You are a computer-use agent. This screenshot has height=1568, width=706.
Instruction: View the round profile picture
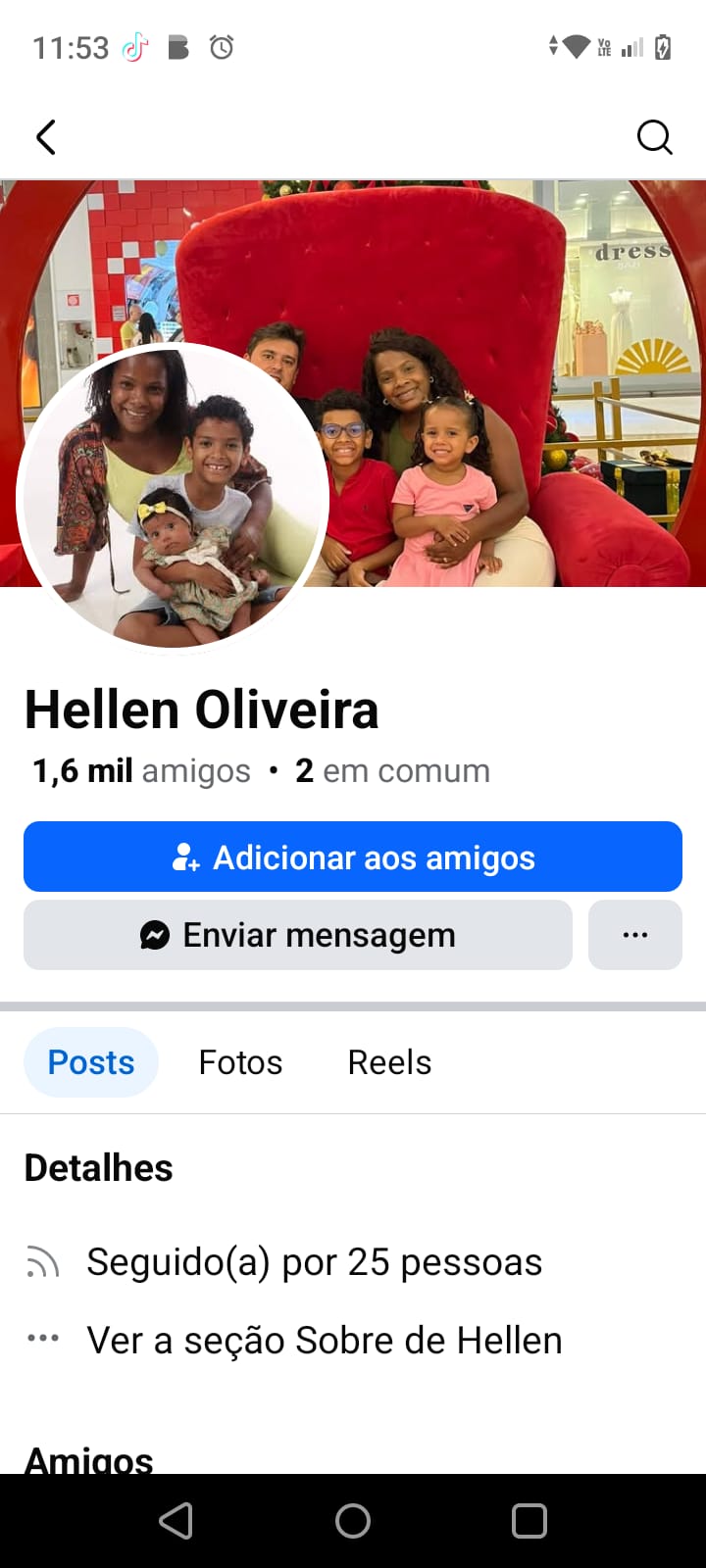pos(174,496)
